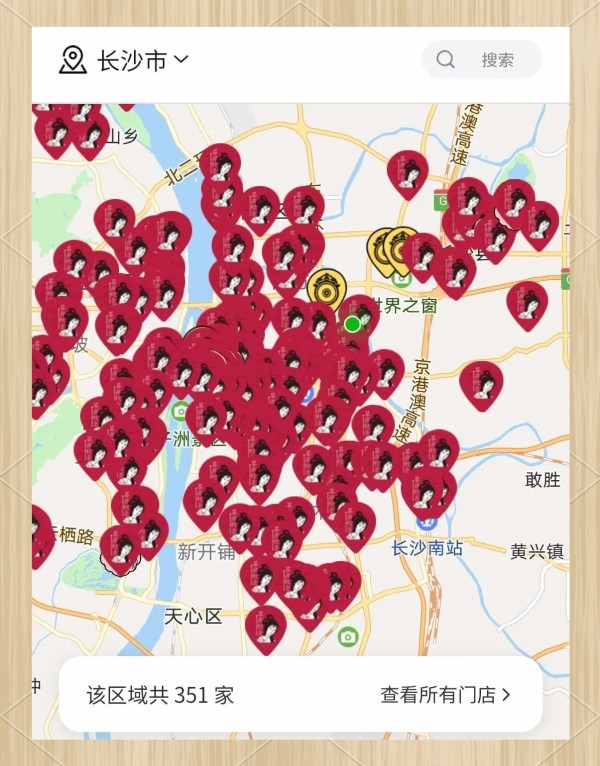Open 查看所有门店 store list
This screenshot has width=600, height=766.
tap(445, 695)
